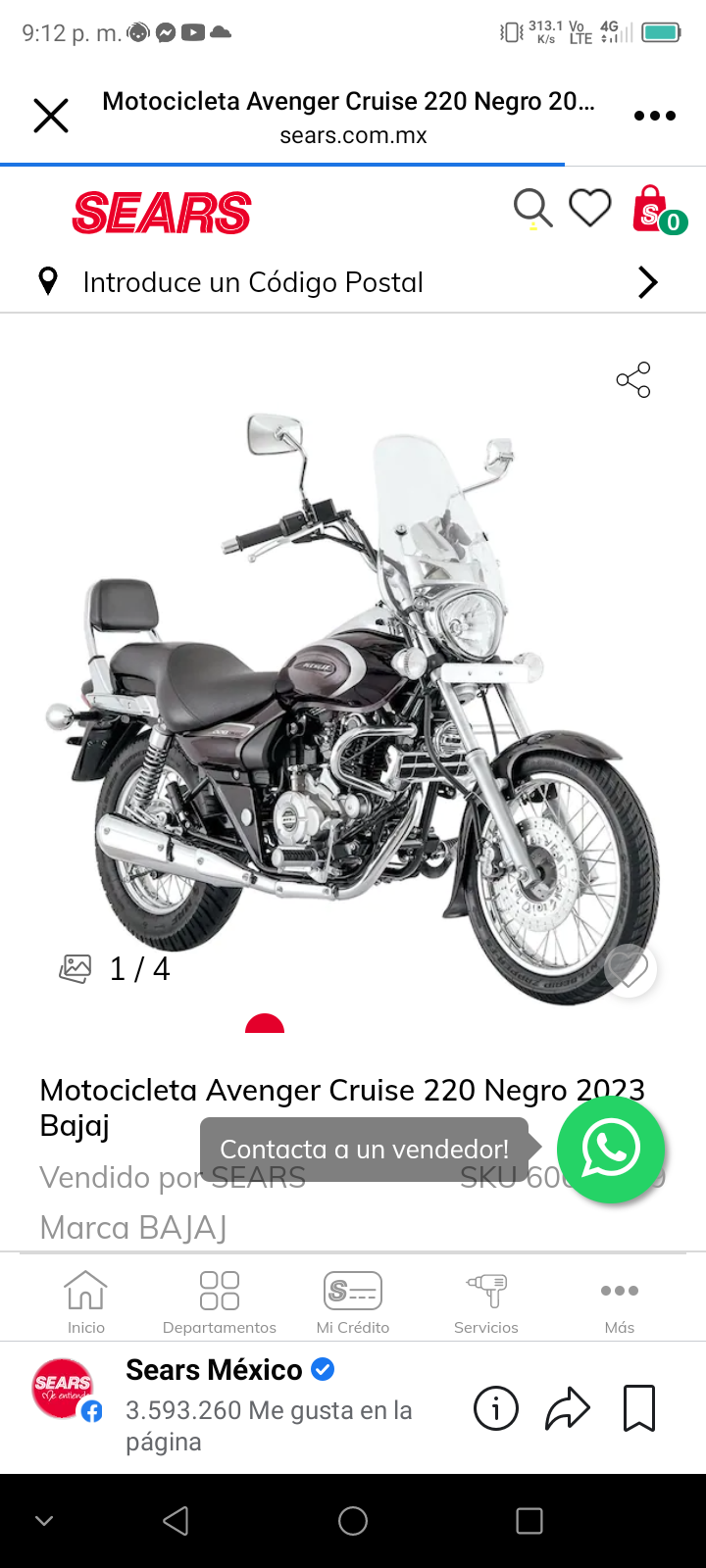Contact a seller through WhatsApp
Viewport: 706px width, 1568px height.
coord(611,1149)
